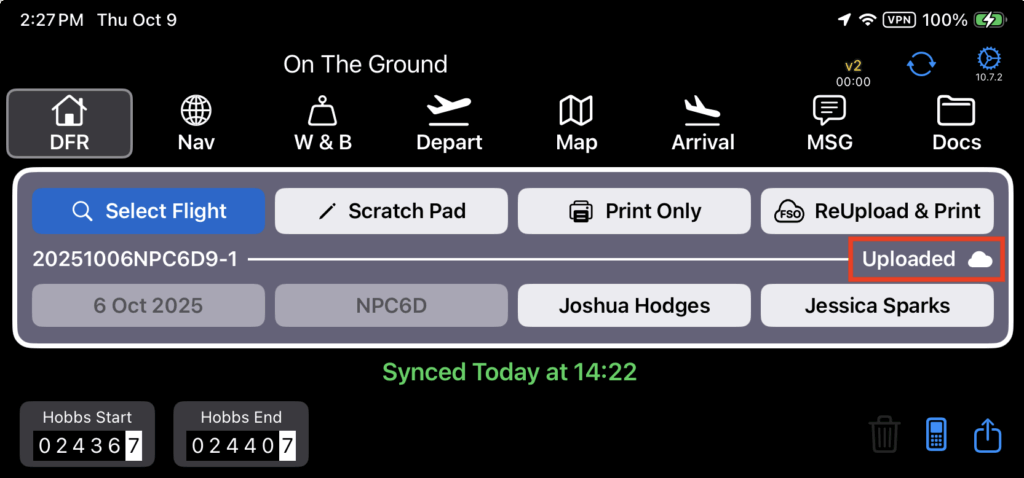Open the Hobbs Start counter
Viewport: 1024px width, 478px height.
pyautogui.click(x=88, y=435)
